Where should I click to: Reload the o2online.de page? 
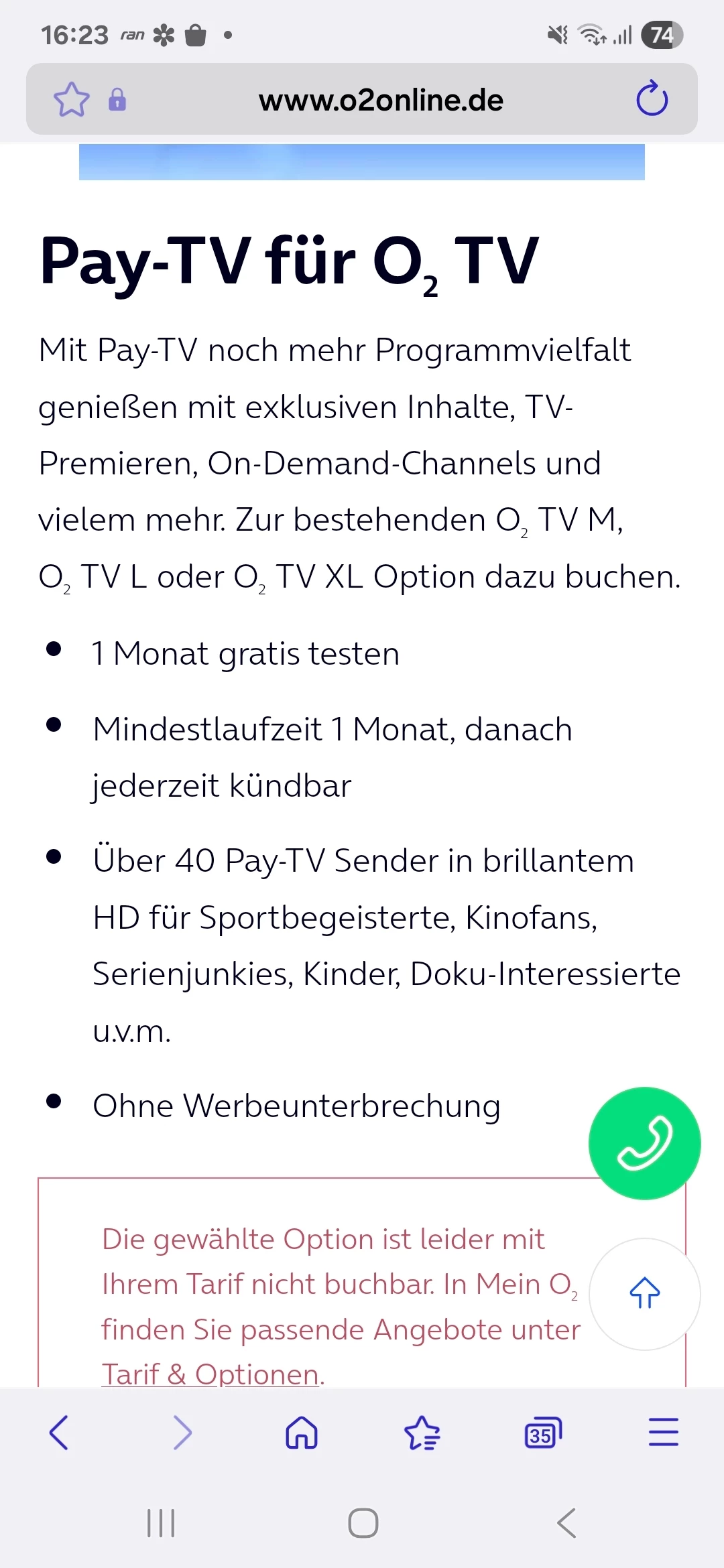pyautogui.click(x=652, y=99)
